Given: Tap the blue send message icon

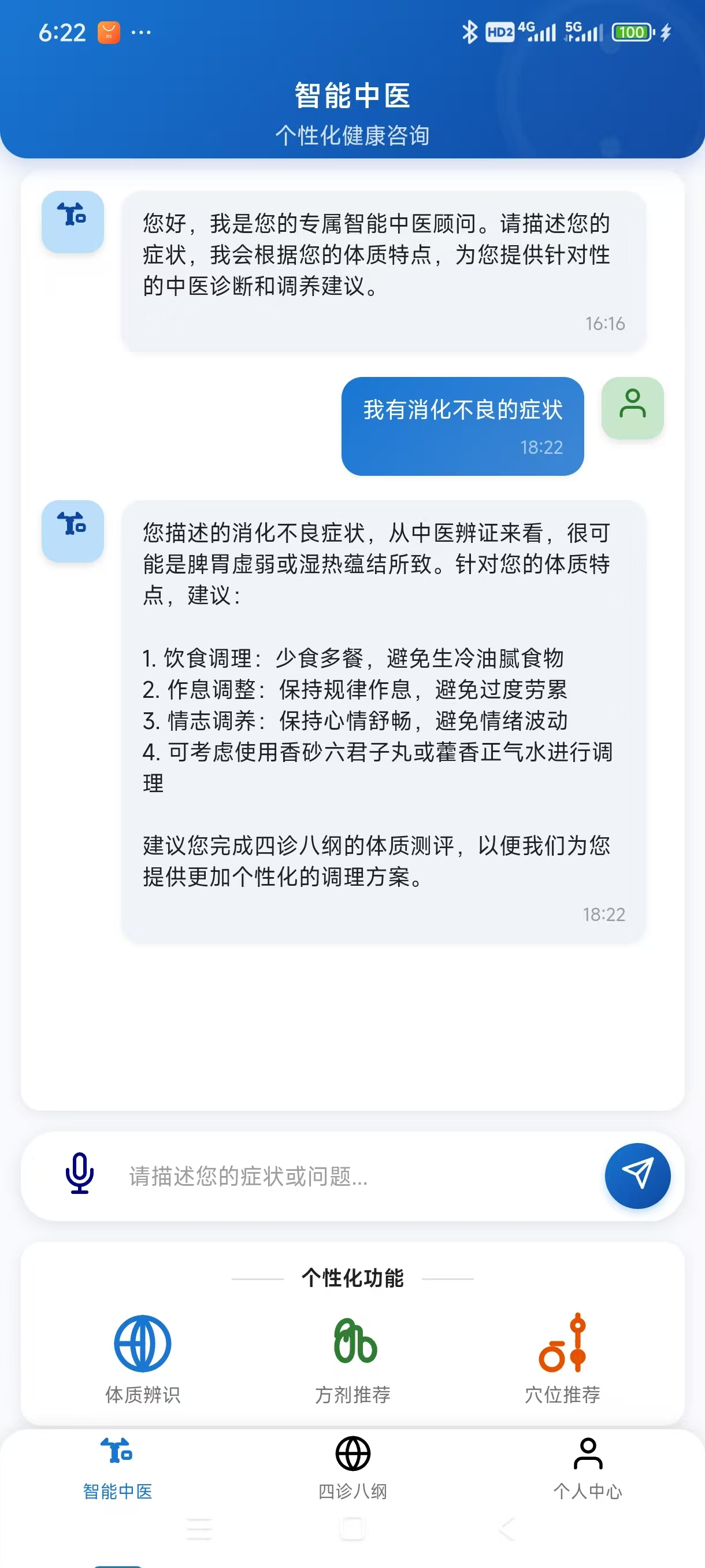Looking at the screenshot, I should coord(637,1176).
